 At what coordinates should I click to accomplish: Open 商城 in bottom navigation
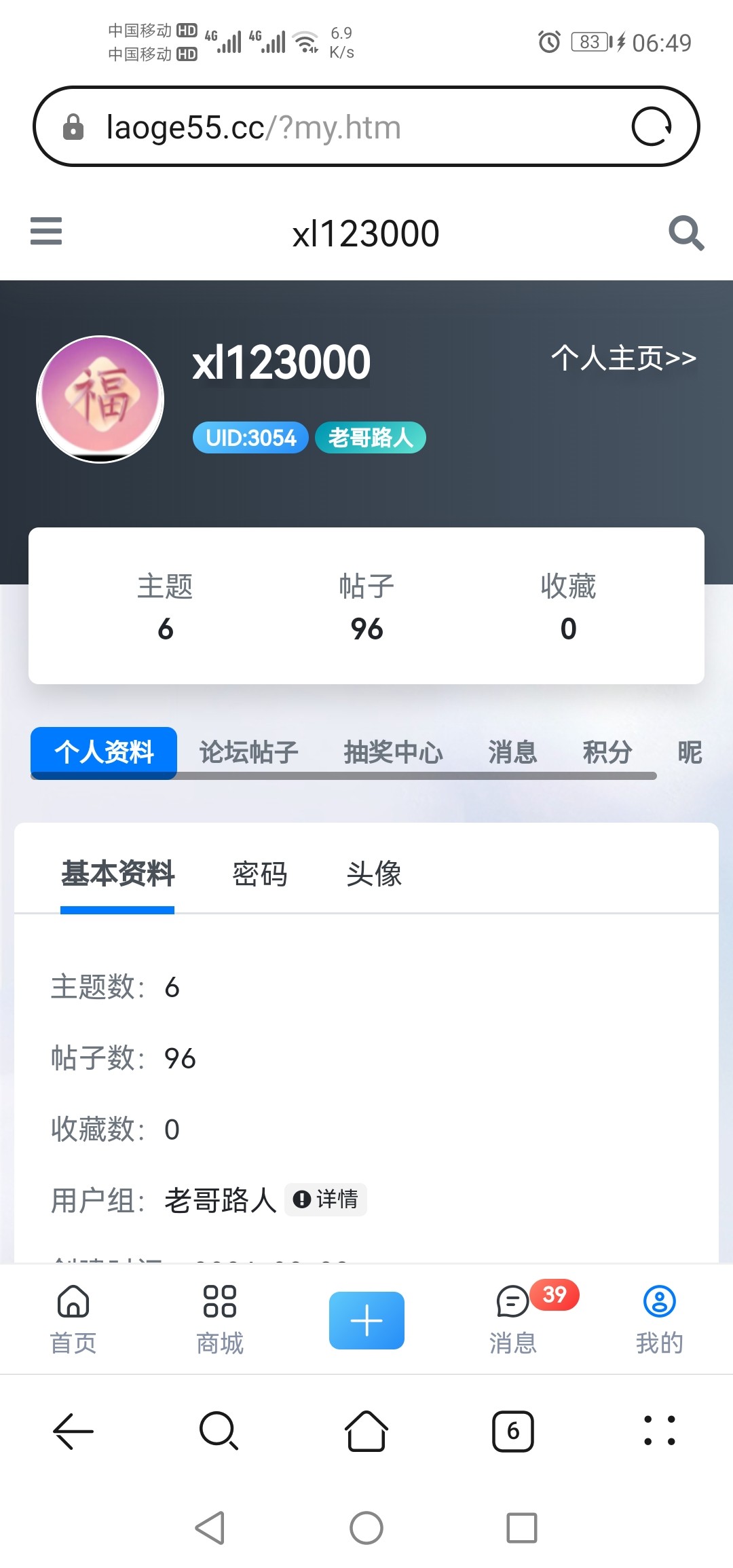point(220,1319)
